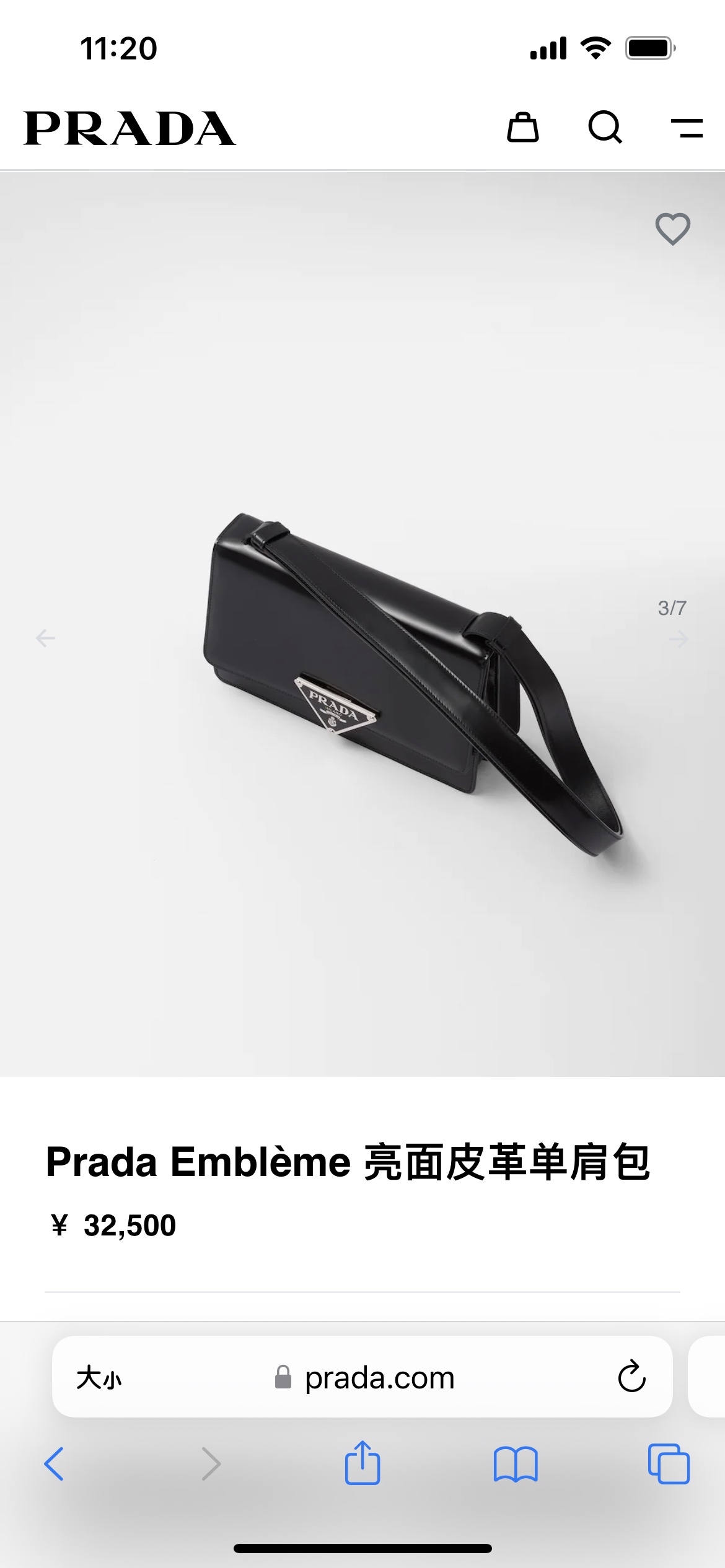This screenshot has height=1568, width=725.
Task: Go back in Safari
Action: pos(55,1464)
